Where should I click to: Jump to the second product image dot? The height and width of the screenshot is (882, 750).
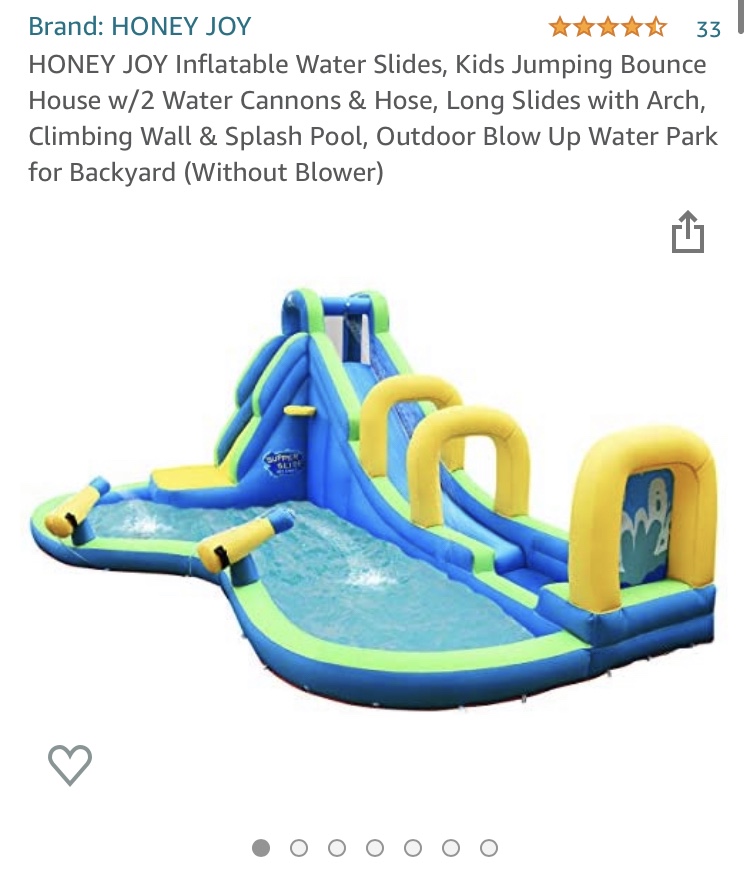click(299, 848)
